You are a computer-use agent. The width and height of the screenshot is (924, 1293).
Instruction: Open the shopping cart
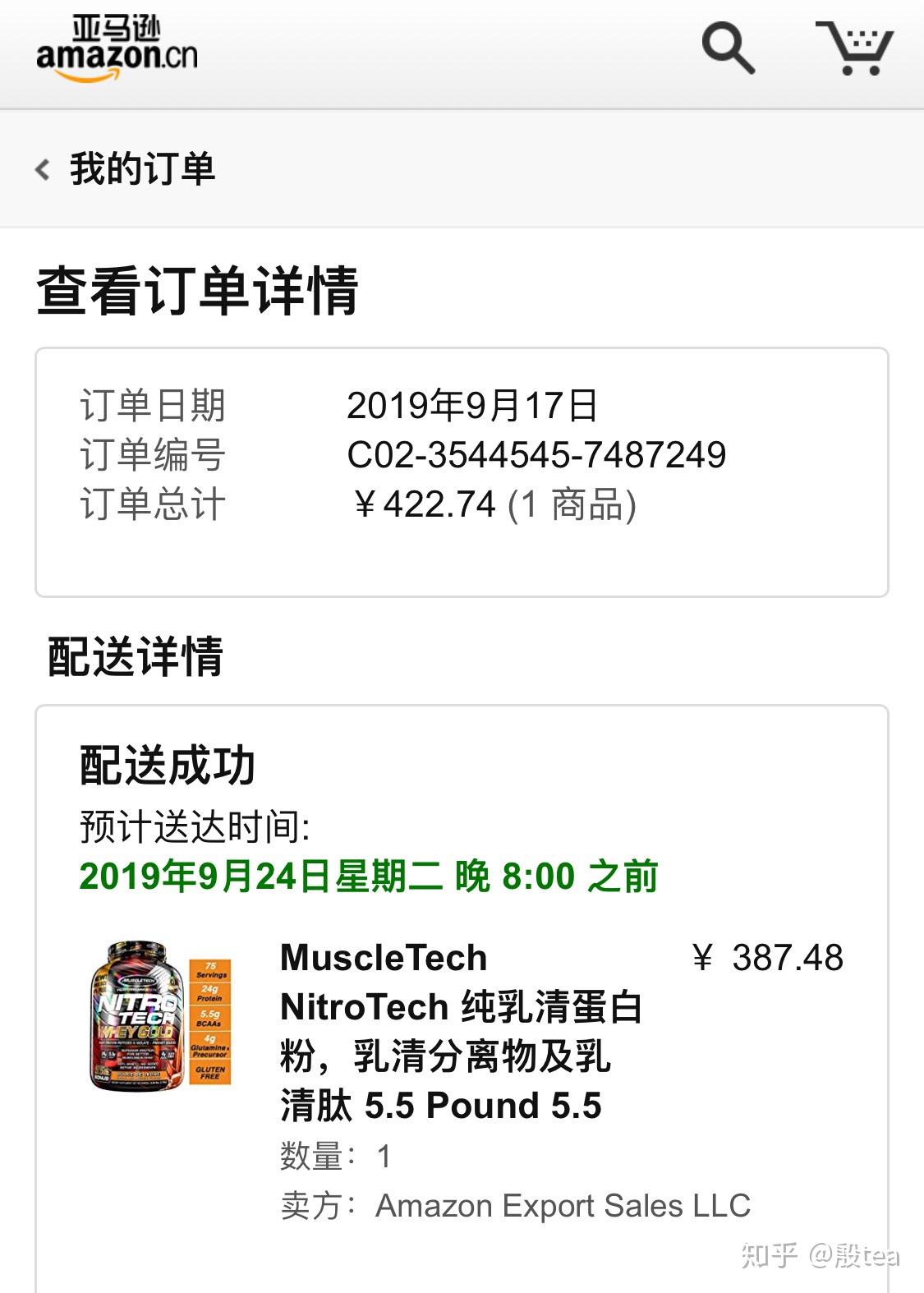854,48
